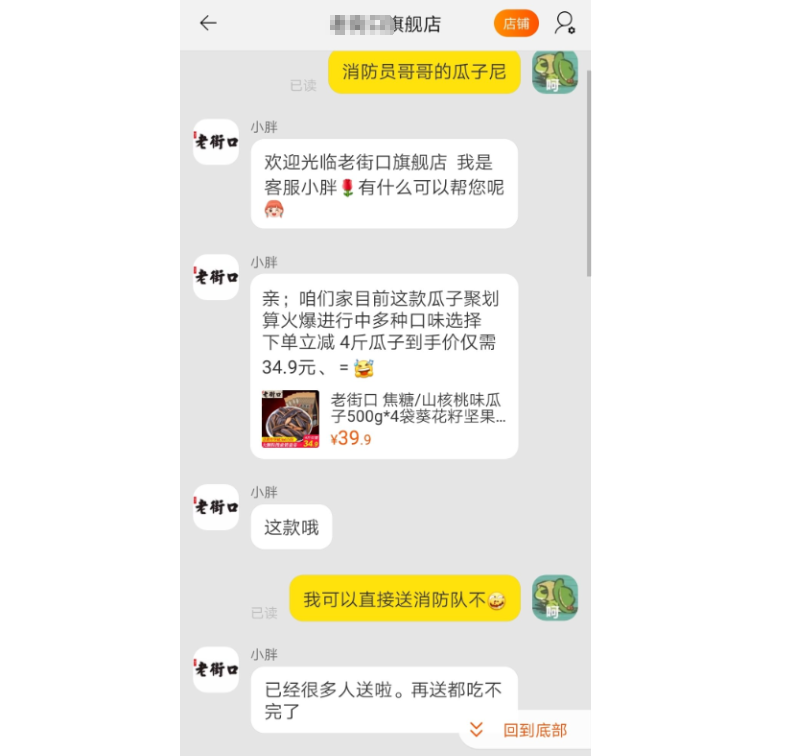Go back using the arrow icon
This screenshot has width=800, height=756.
click(x=208, y=23)
